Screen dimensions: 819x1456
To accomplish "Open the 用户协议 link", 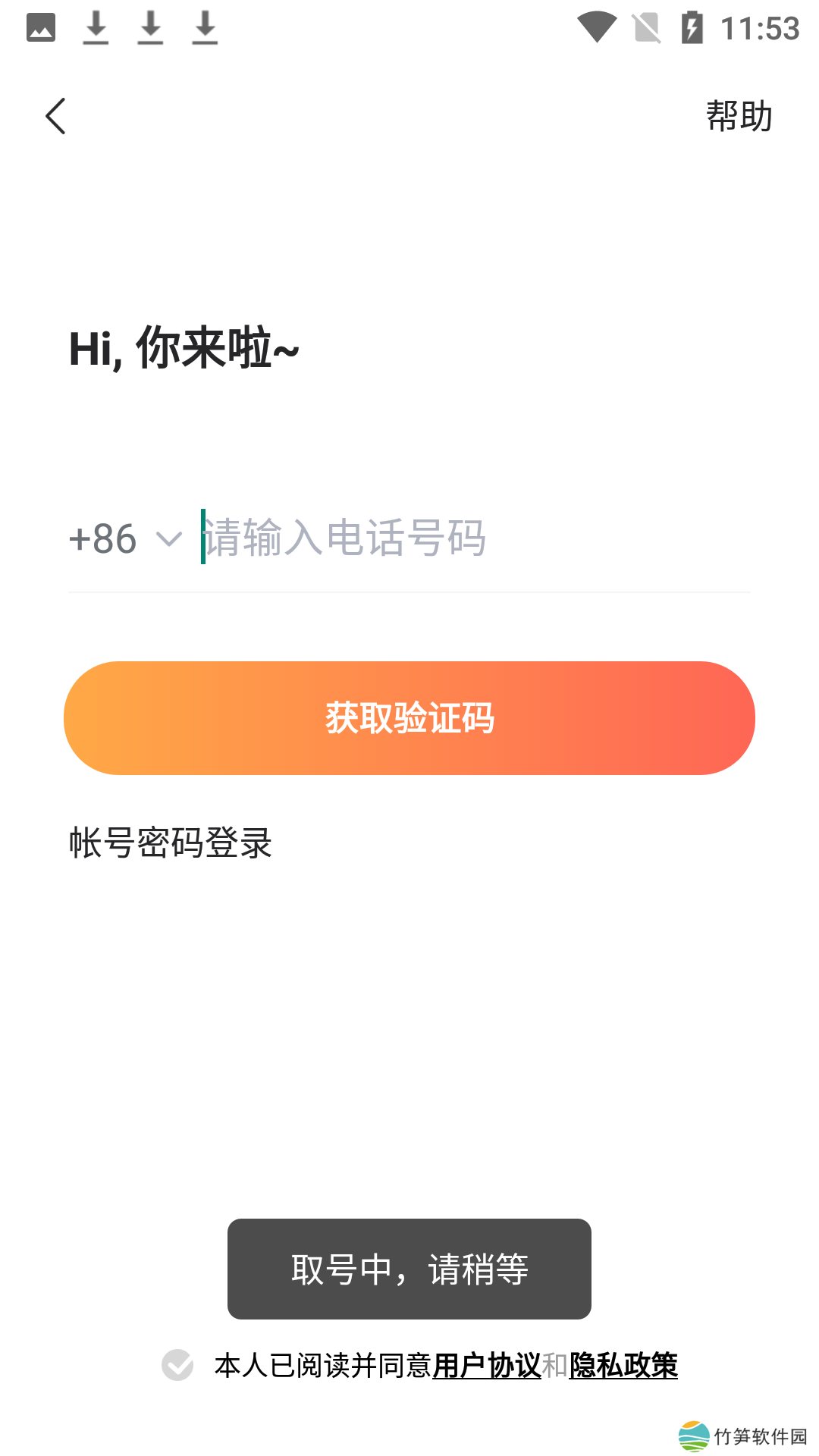I will pos(486,1366).
